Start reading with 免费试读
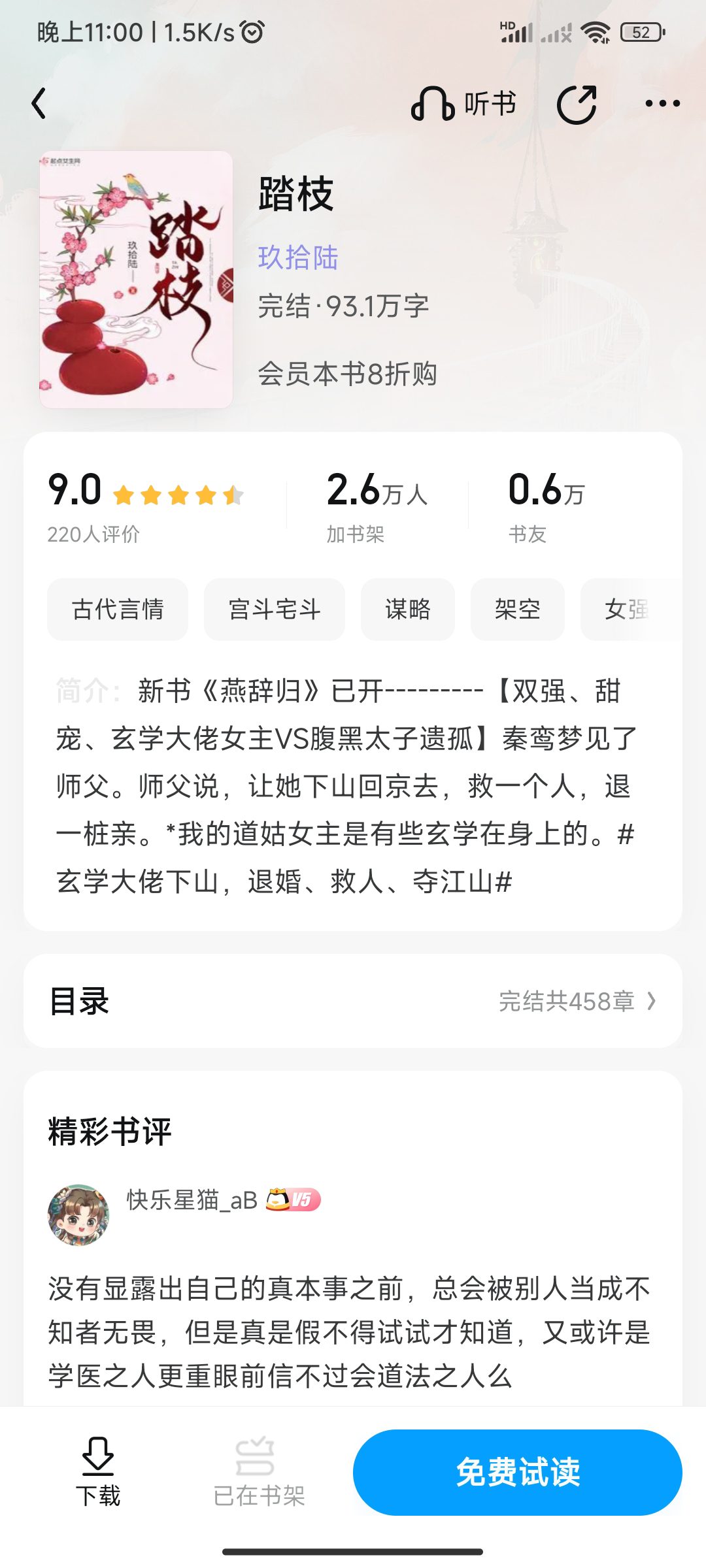This screenshot has width=706, height=1568. [x=518, y=1473]
